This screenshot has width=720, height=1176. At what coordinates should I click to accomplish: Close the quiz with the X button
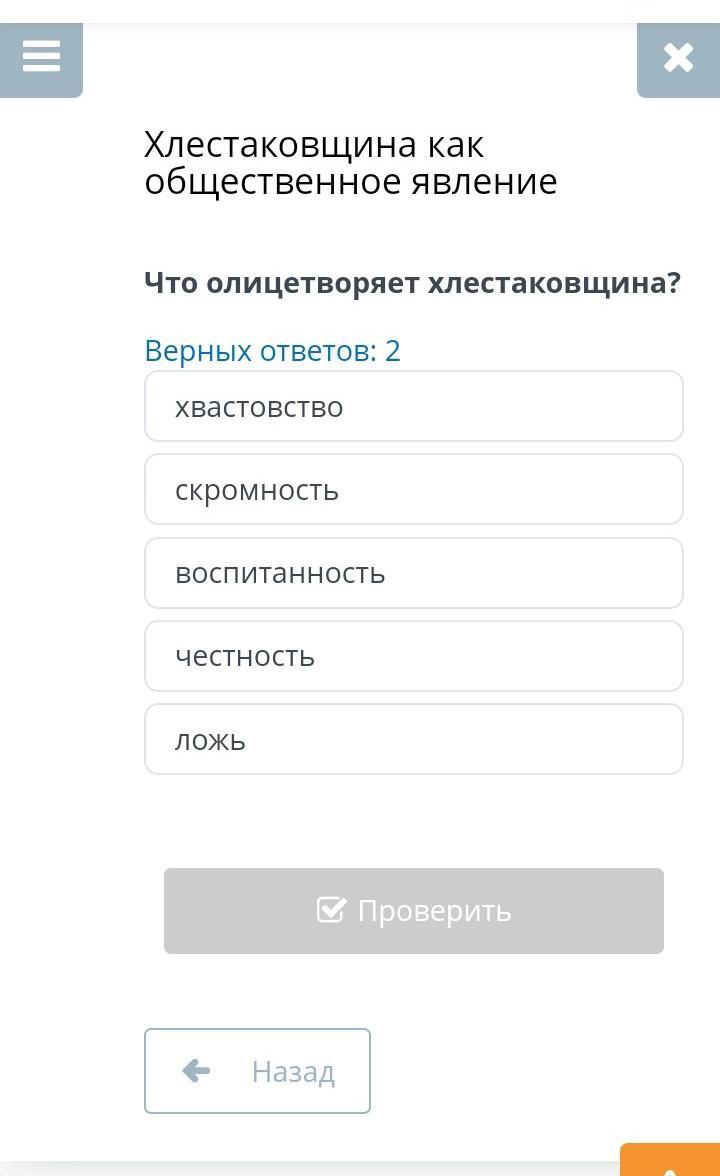coord(678,58)
